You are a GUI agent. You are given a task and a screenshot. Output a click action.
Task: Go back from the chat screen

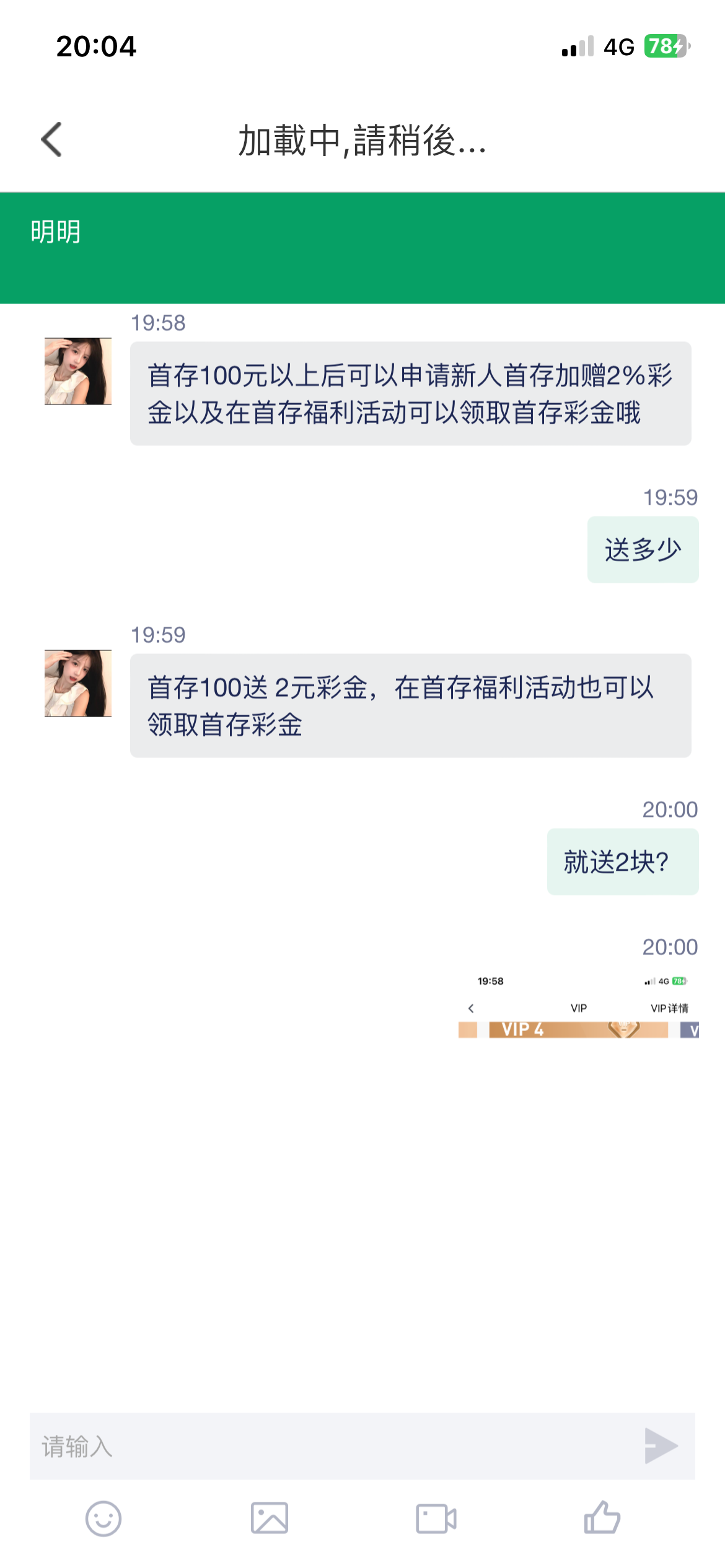coord(52,139)
